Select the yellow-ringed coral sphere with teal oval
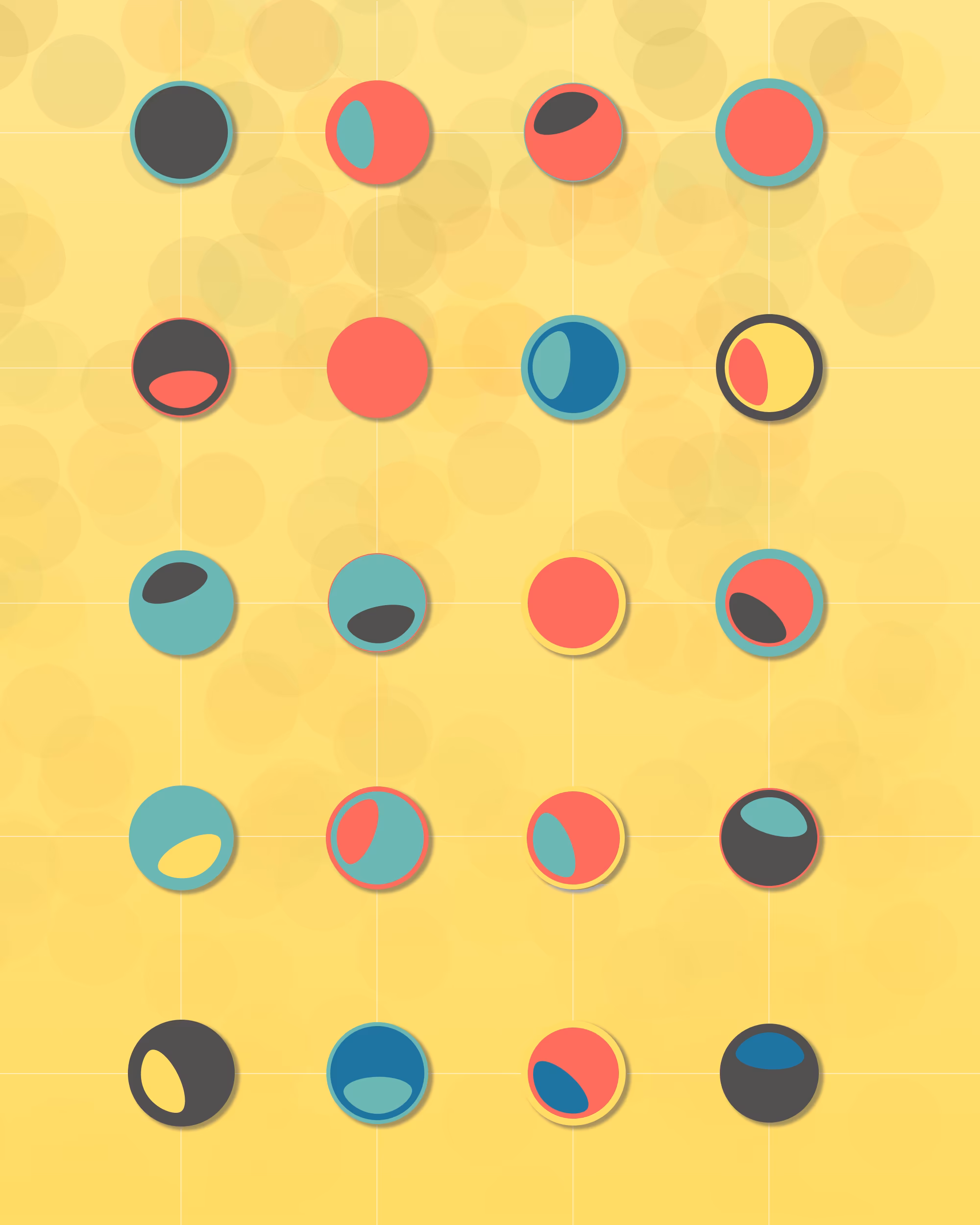Screen dimensions: 980x1225 (x=573, y=837)
